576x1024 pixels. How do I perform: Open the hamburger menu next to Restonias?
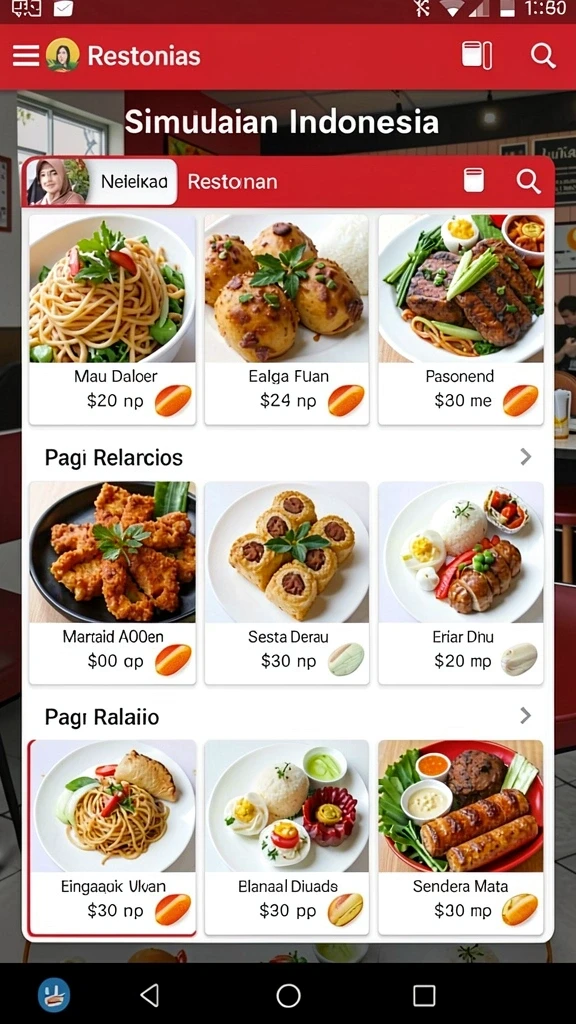[25, 56]
